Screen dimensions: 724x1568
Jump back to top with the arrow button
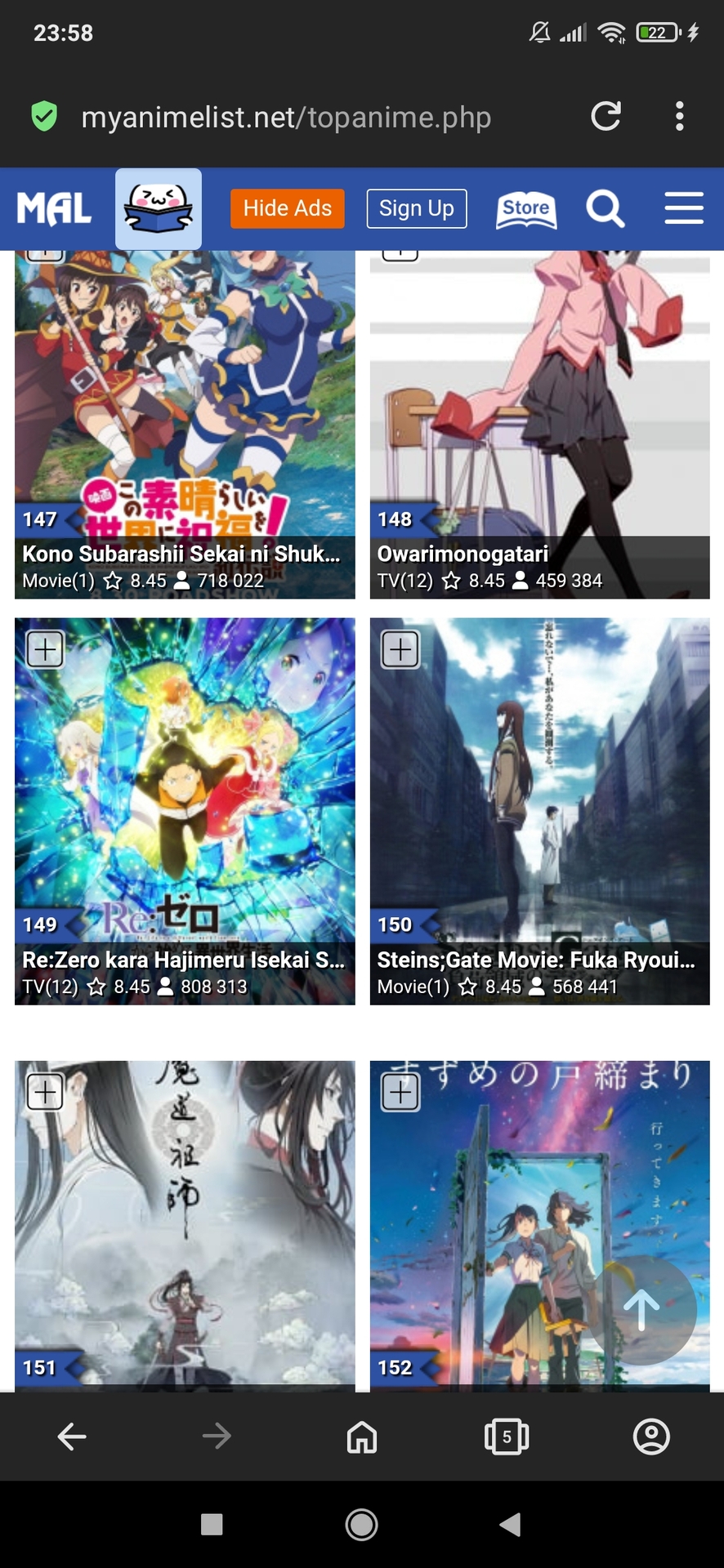tap(641, 1309)
